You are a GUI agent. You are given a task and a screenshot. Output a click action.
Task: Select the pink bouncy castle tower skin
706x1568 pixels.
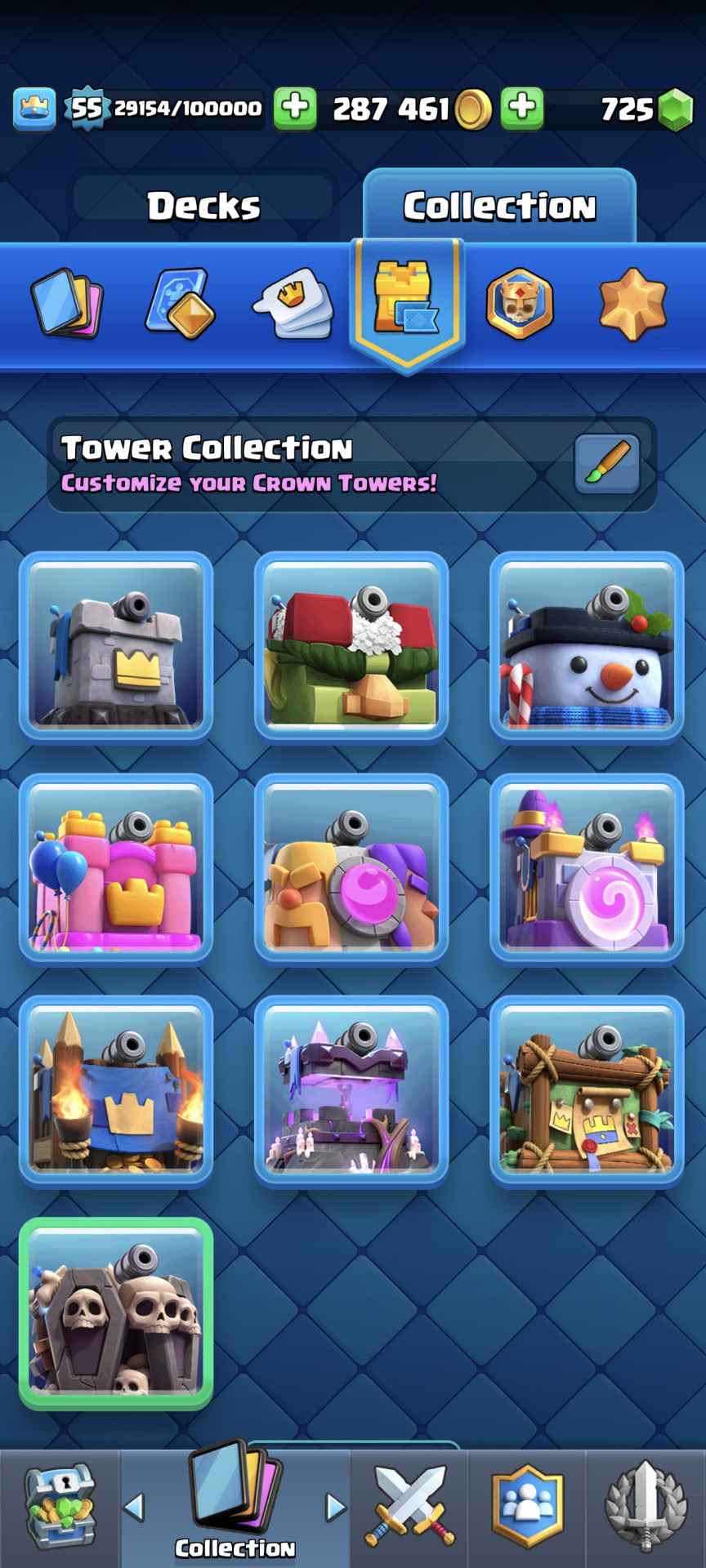[x=116, y=868]
